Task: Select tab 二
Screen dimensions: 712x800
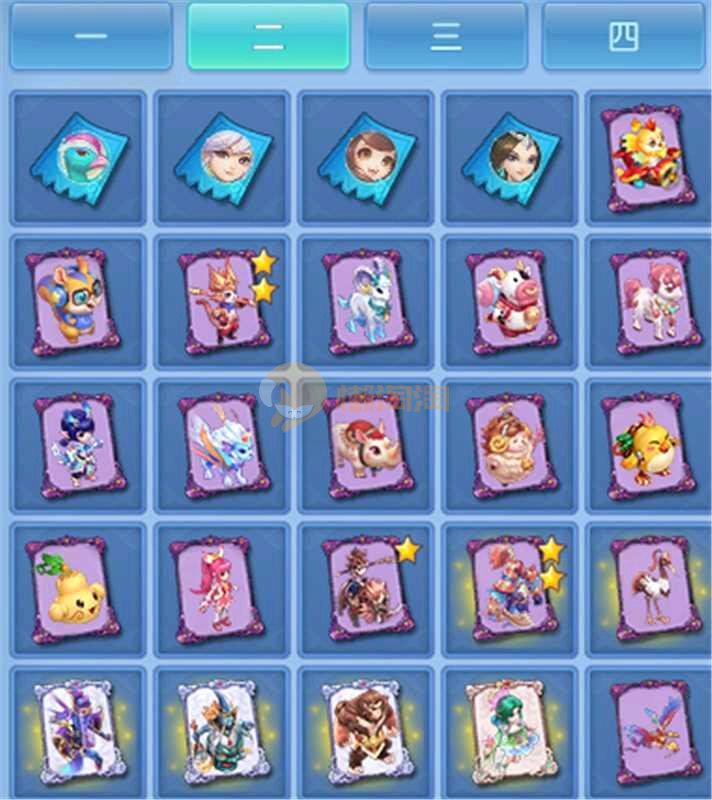Action: (268, 37)
